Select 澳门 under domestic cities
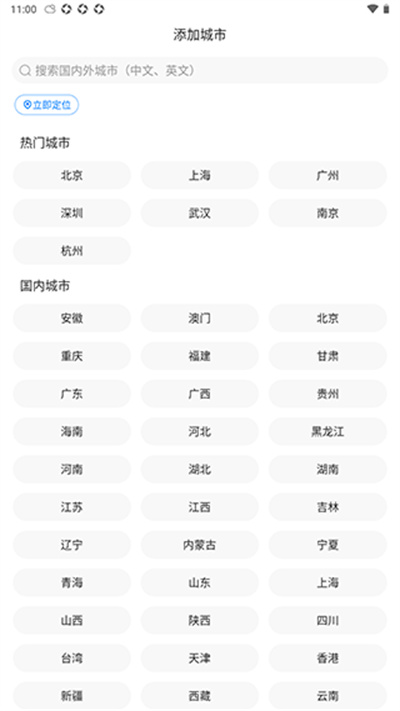 tap(200, 318)
